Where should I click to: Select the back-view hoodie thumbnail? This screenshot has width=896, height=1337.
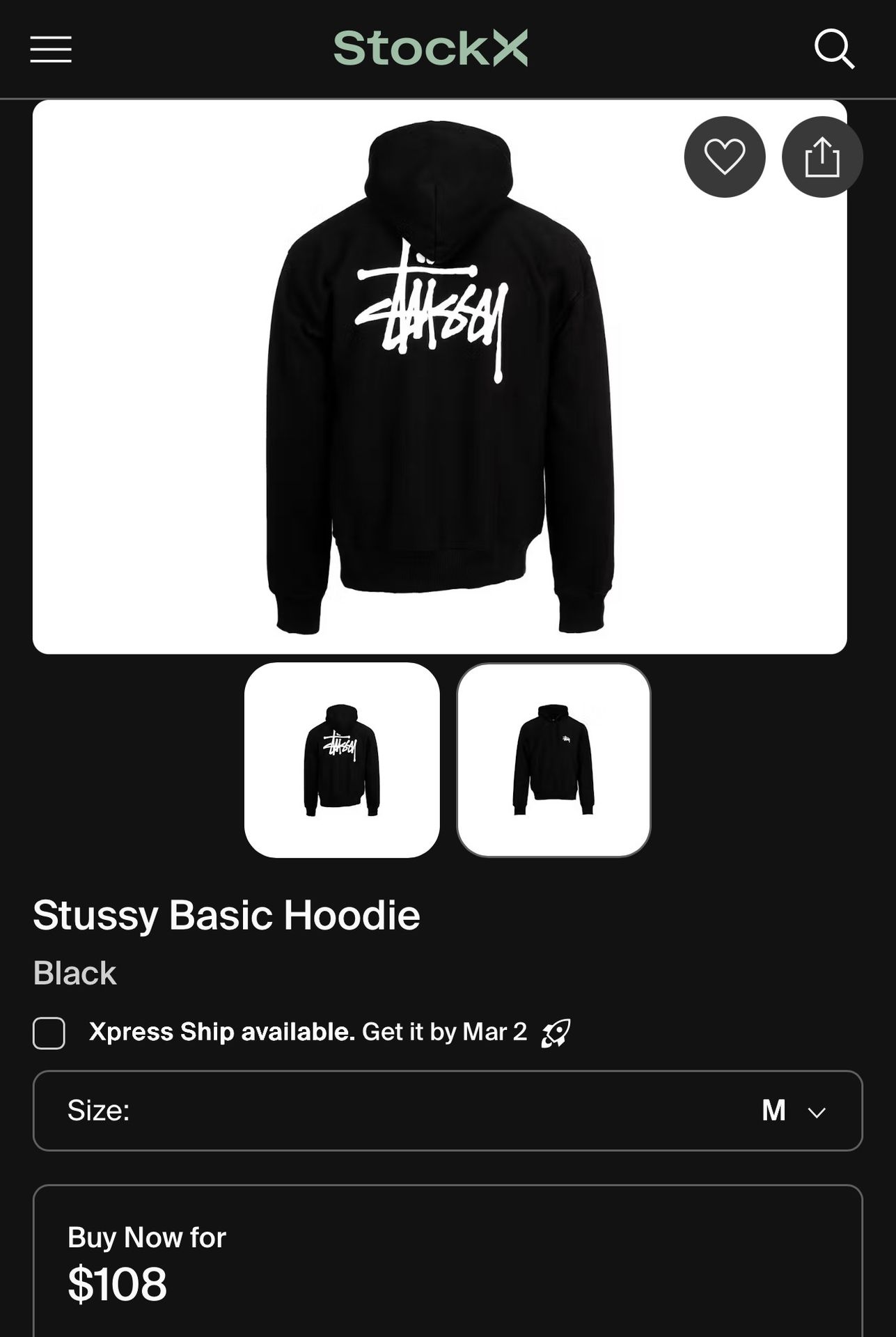[x=342, y=760]
